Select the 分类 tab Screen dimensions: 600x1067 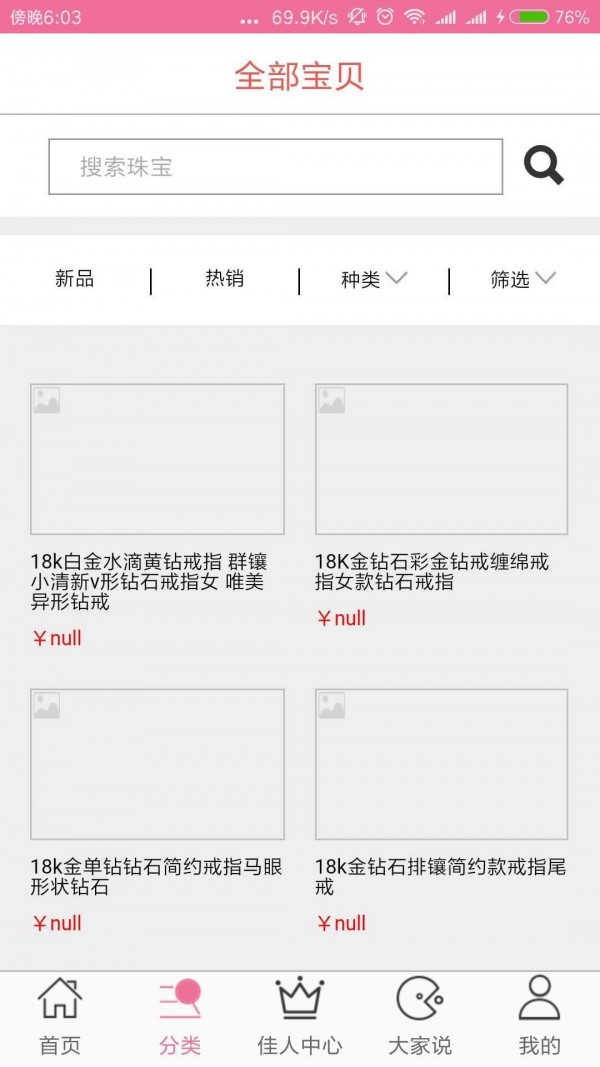point(180,1017)
